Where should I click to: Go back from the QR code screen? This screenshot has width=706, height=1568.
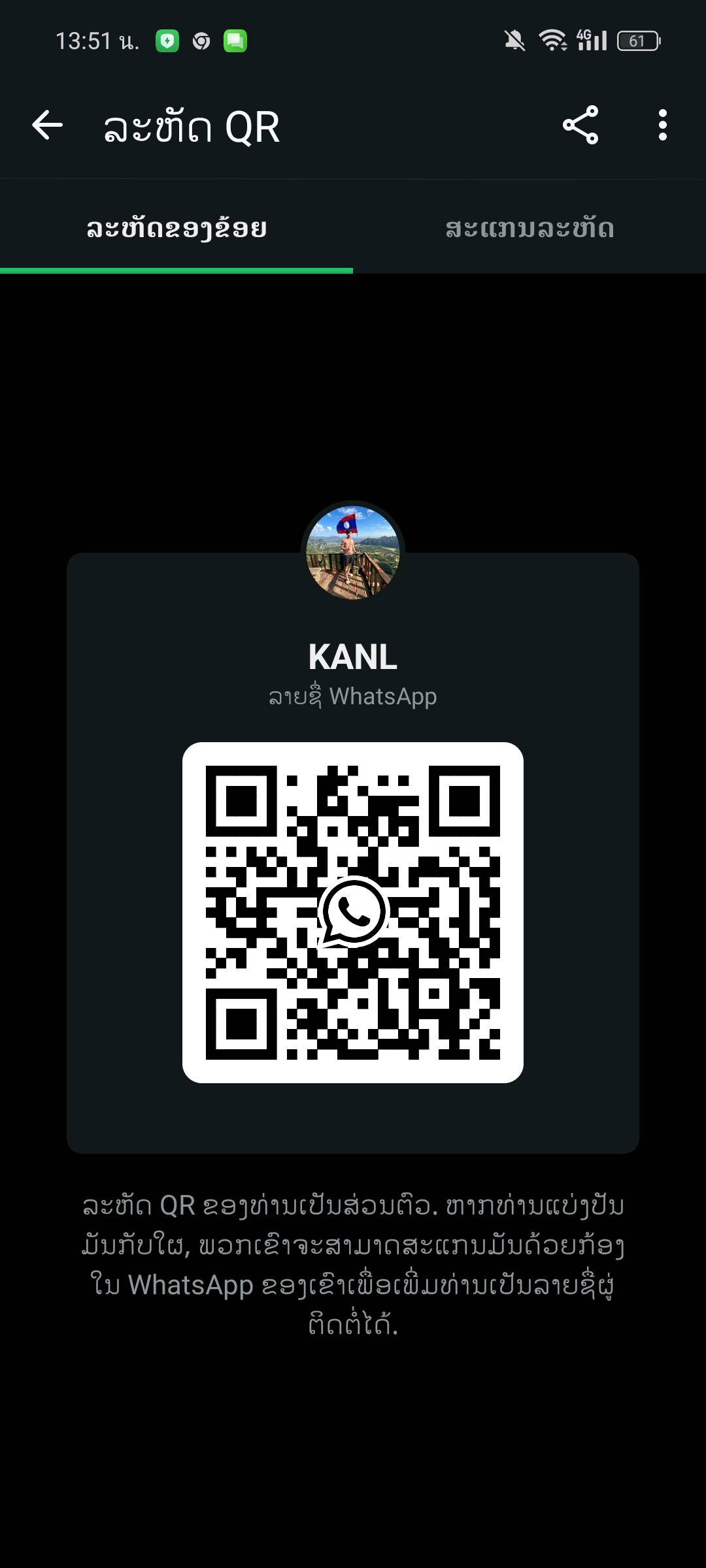47,125
